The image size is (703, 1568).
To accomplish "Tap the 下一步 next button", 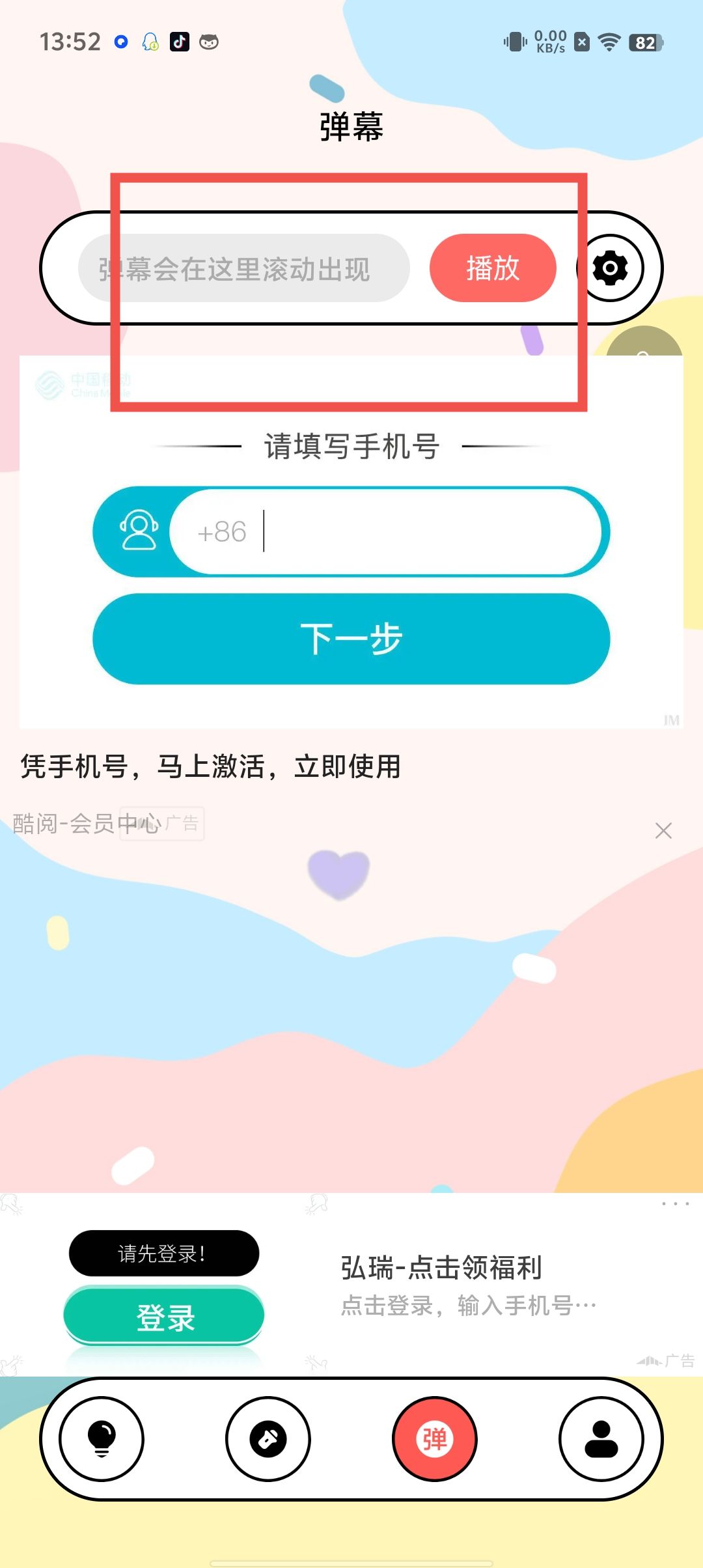I will point(351,639).
